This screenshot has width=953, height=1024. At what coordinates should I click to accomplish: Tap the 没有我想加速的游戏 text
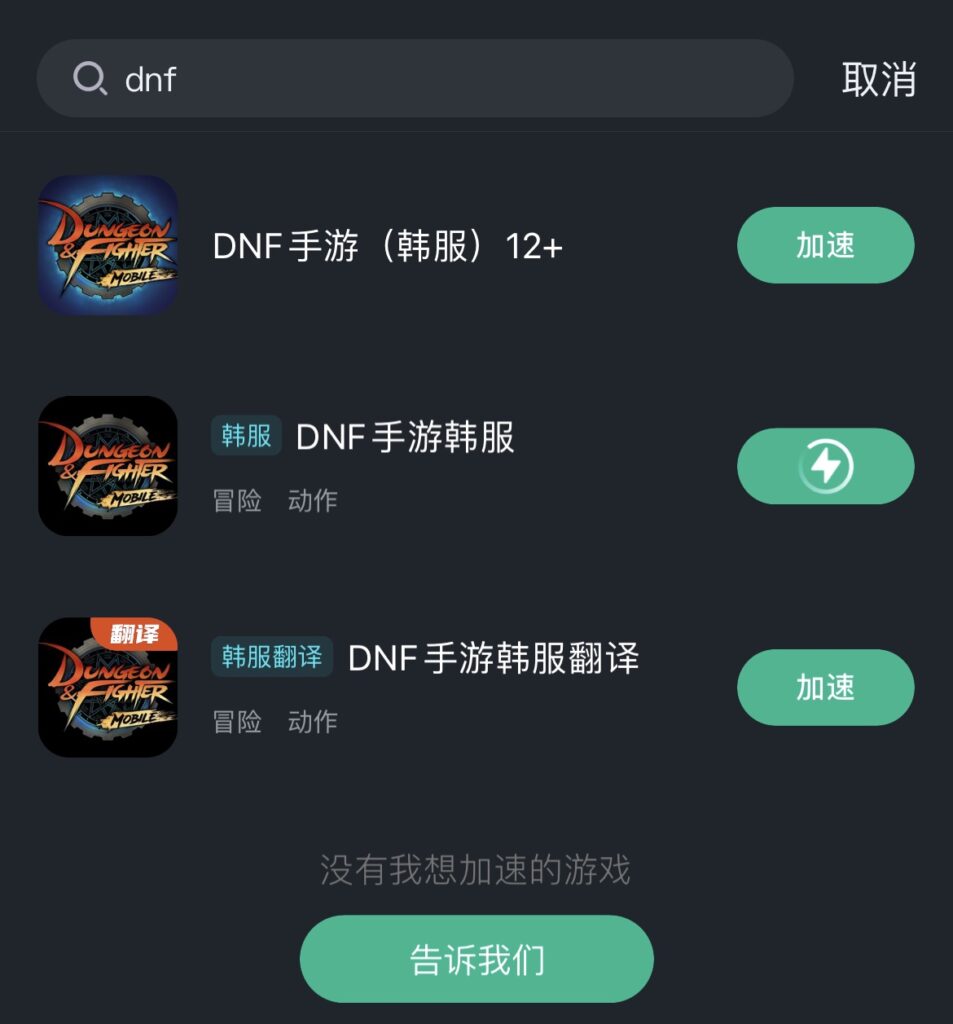tap(476, 870)
